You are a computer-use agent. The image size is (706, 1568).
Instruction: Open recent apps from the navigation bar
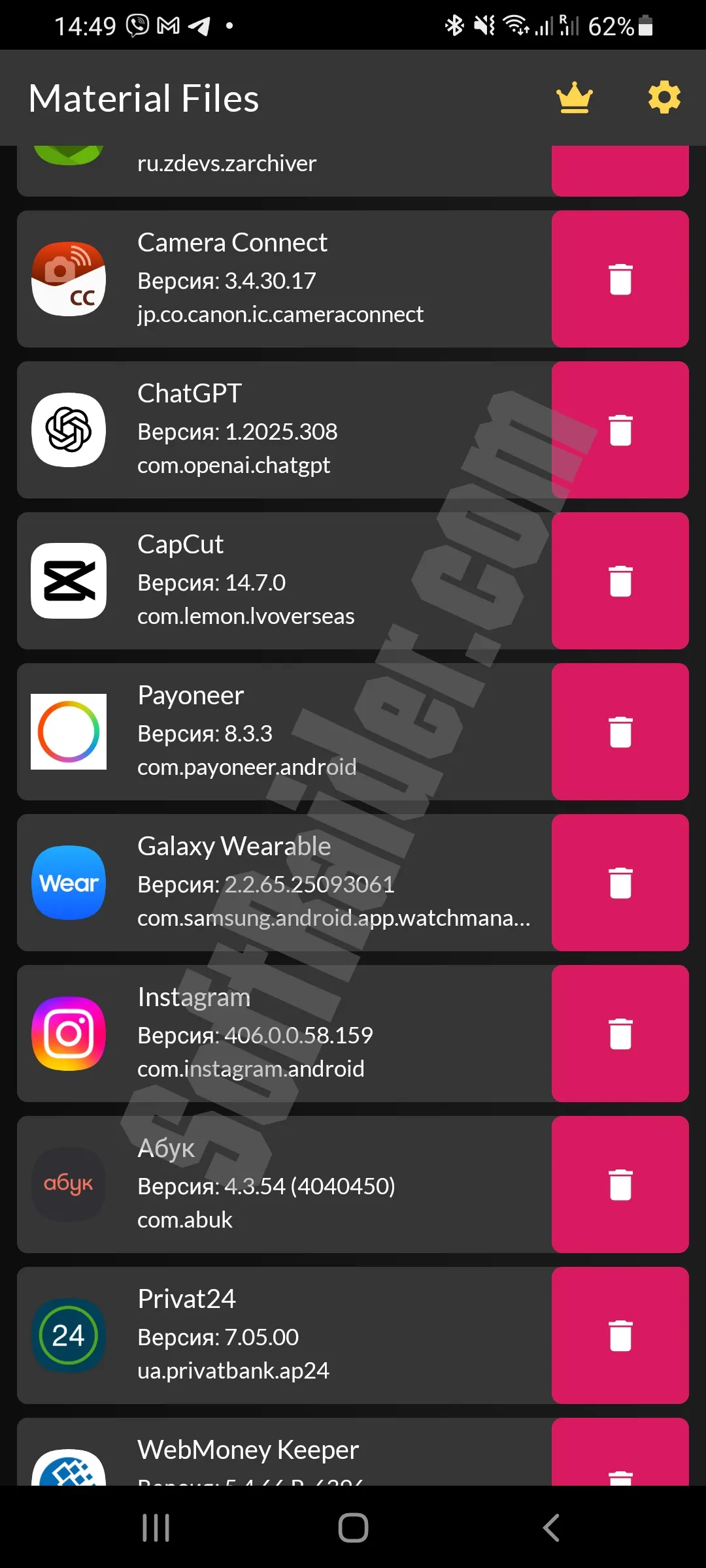pos(156,1527)
